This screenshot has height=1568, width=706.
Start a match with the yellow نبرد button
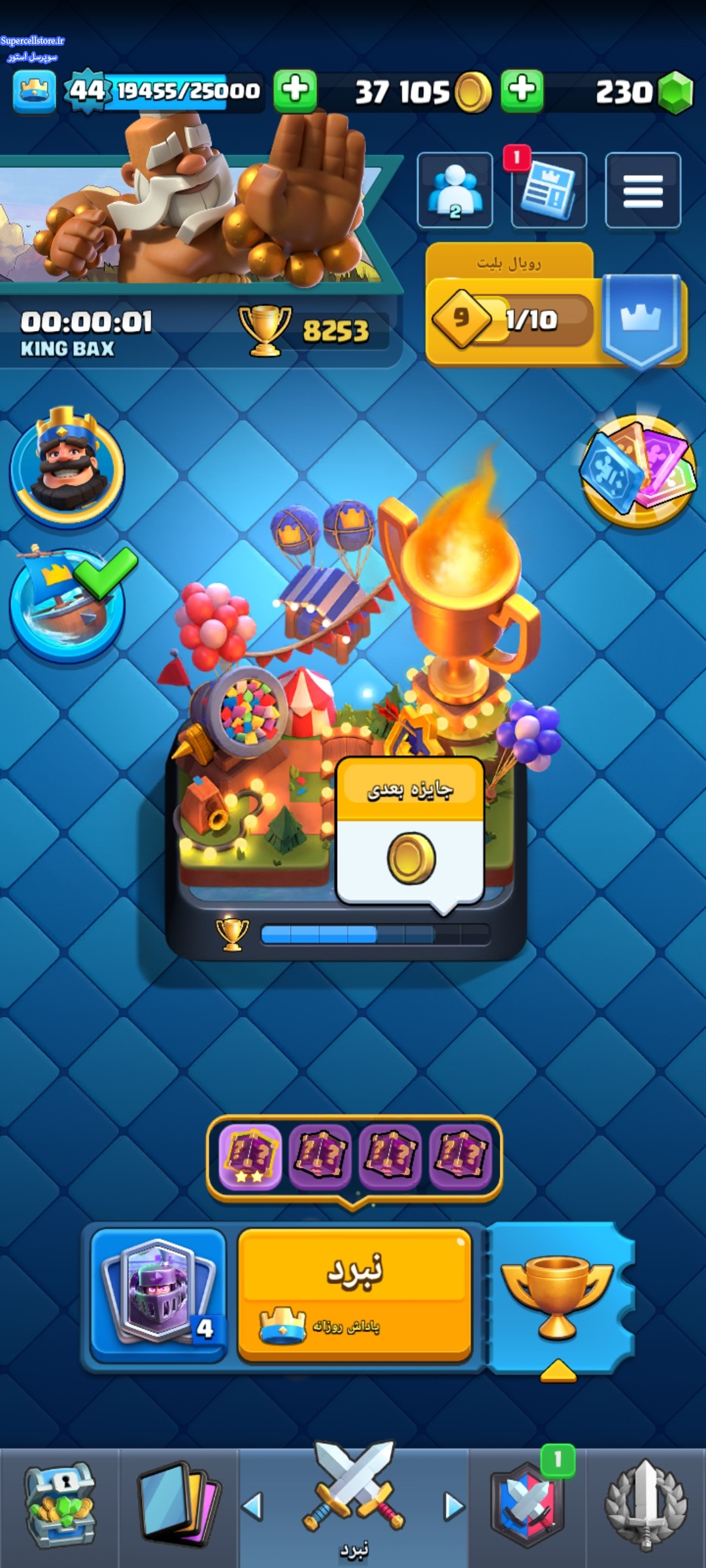354,1295
